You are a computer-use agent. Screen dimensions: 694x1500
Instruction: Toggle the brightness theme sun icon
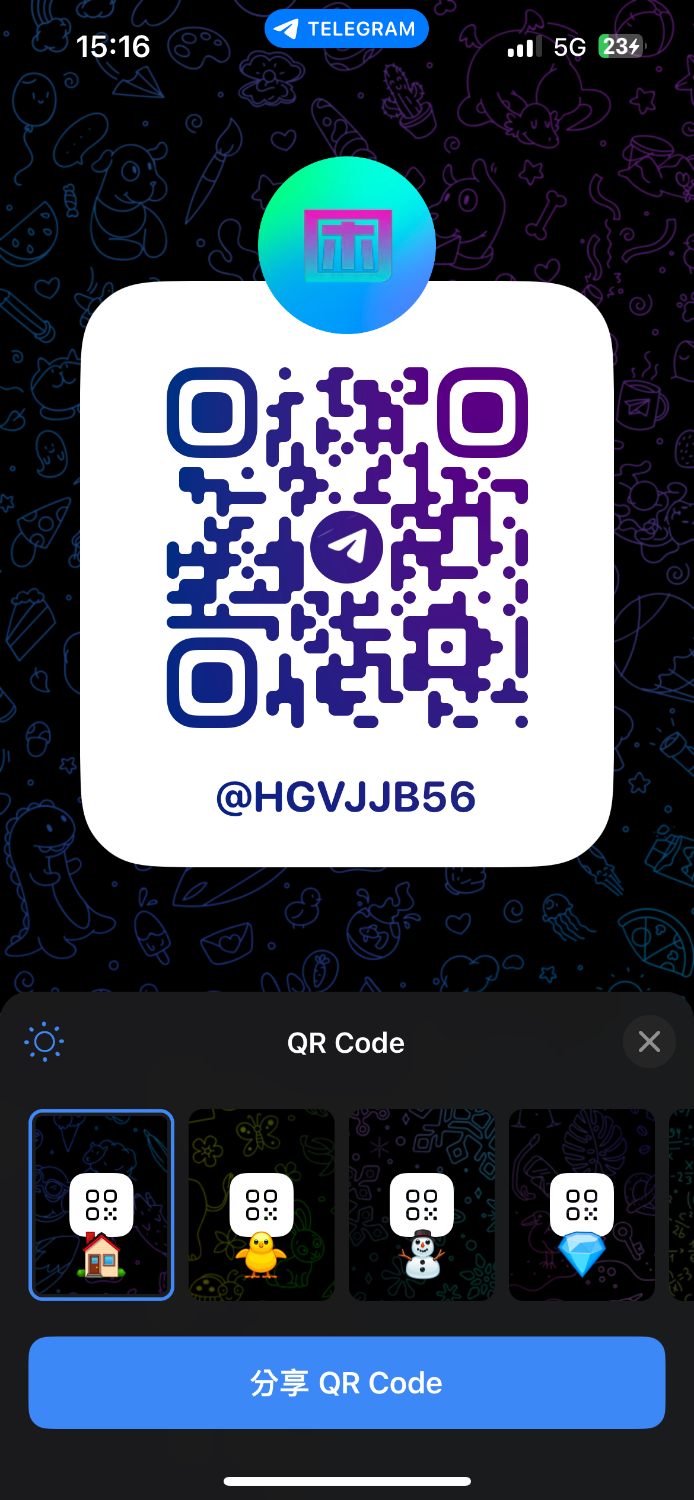pos(44,1042)
